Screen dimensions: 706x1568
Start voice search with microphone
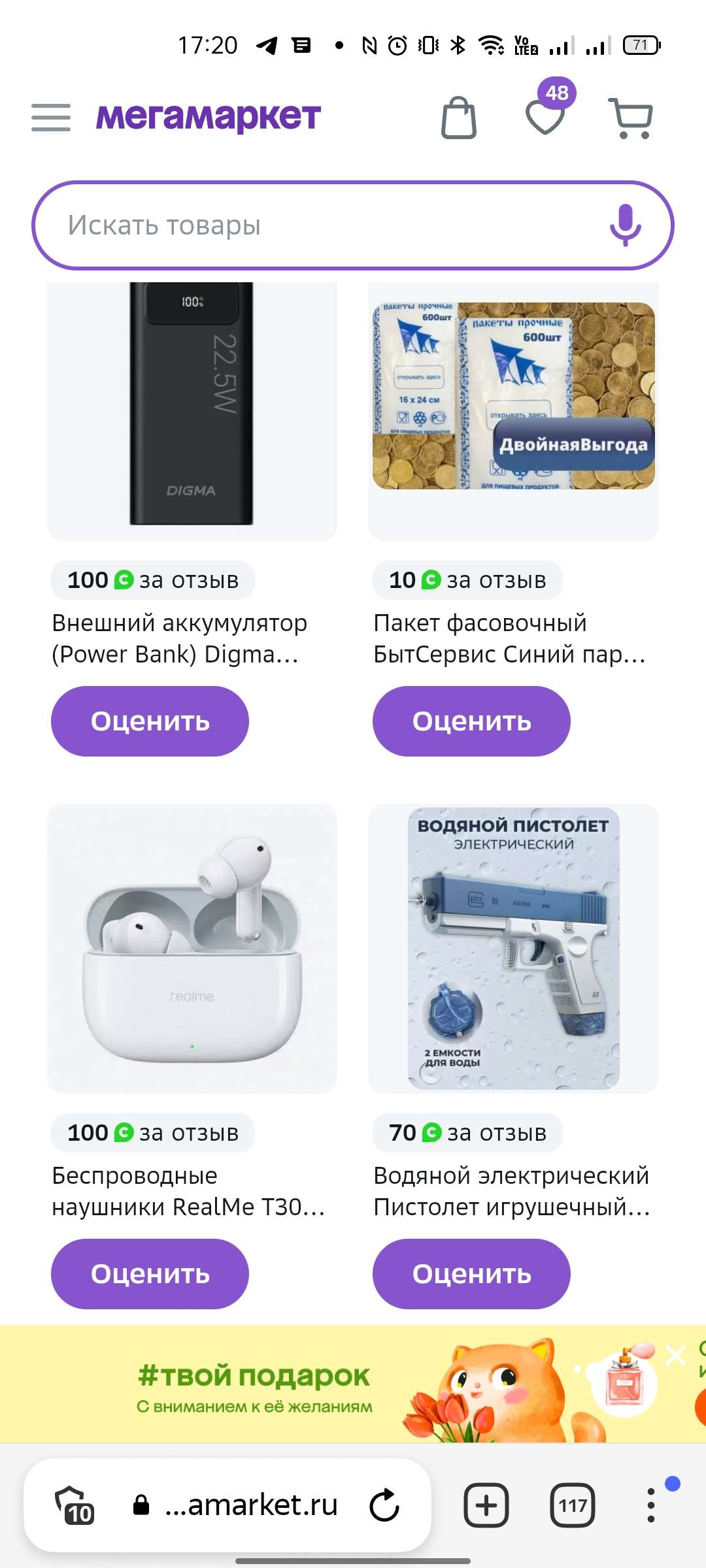tap(625, 225)
